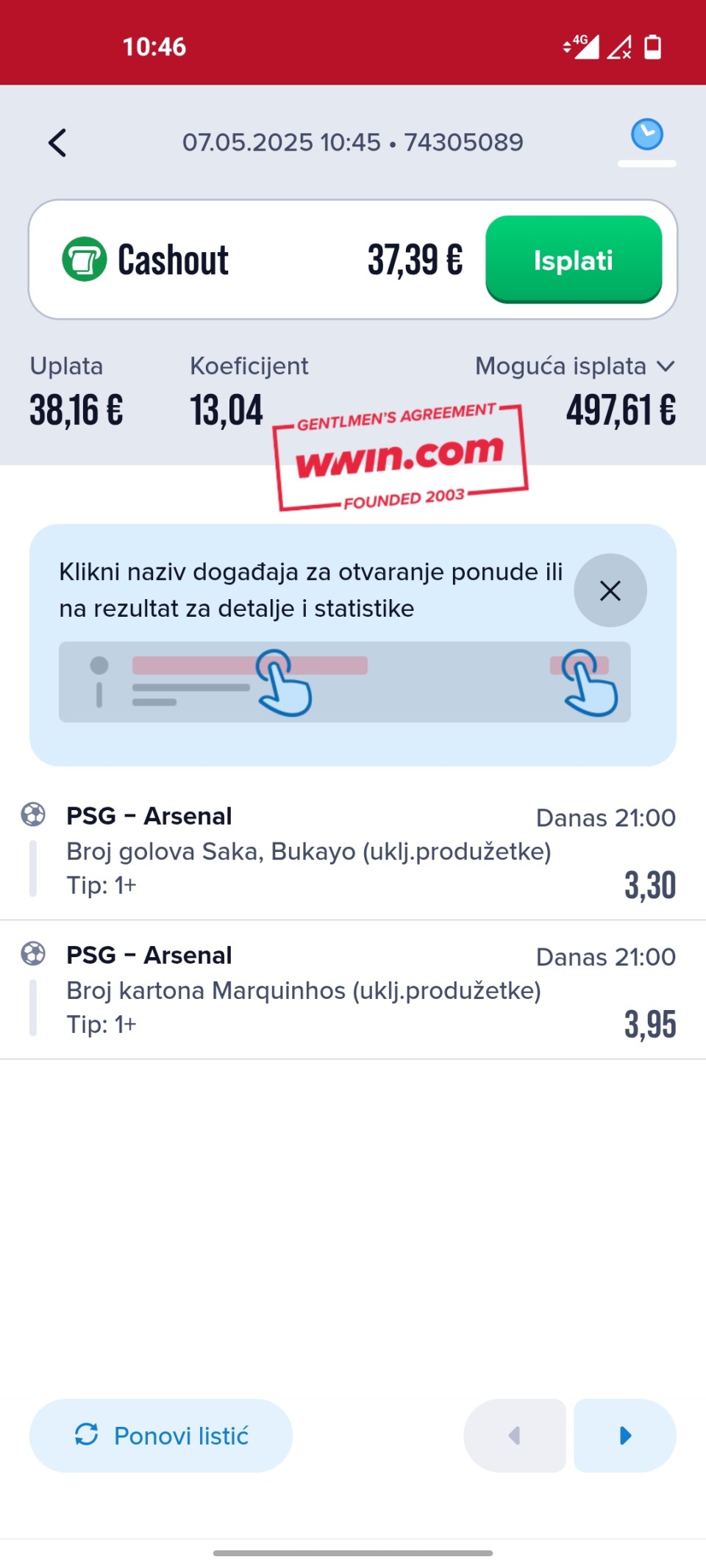This screenshot has width=706, height=1568.
Task: Dismiss the hint banner with the X
Action: click(610, 590)
